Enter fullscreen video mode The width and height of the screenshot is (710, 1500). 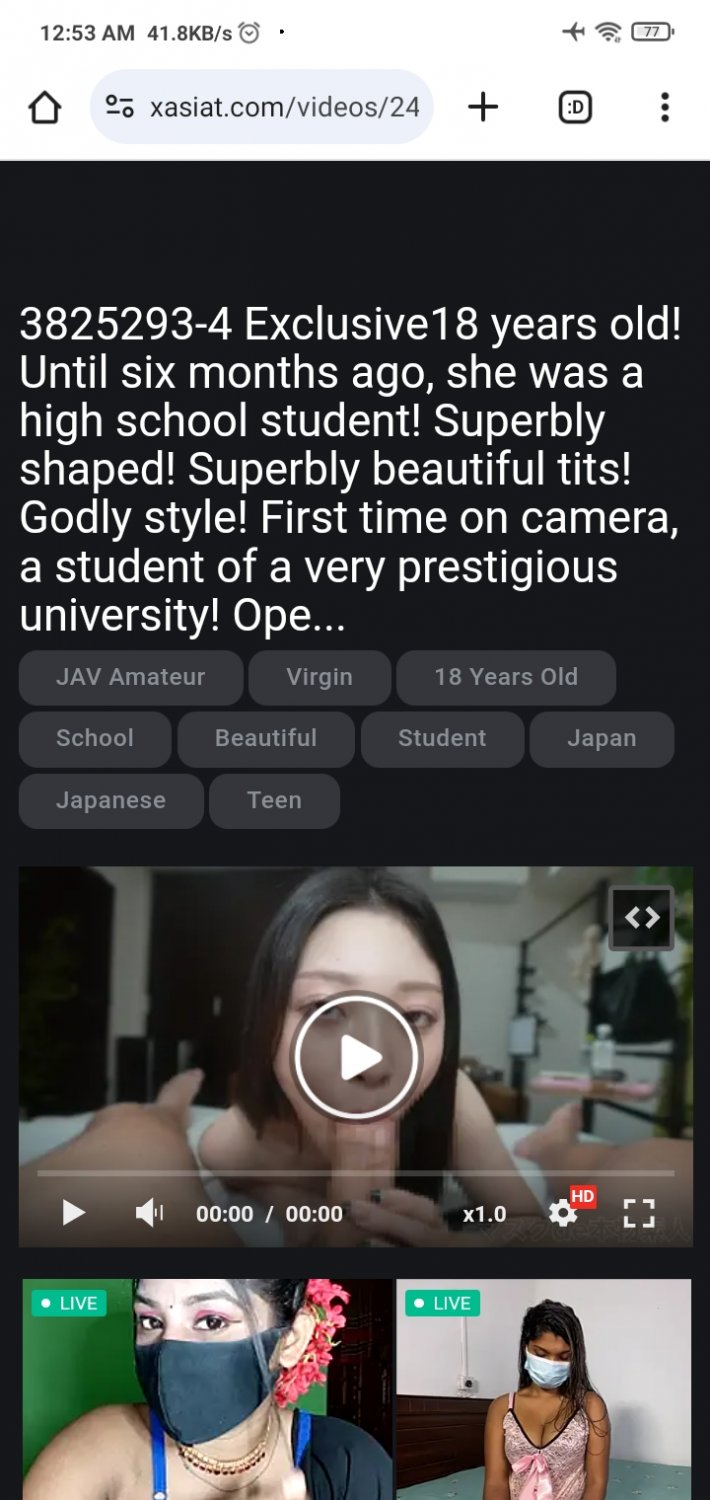638,1213
